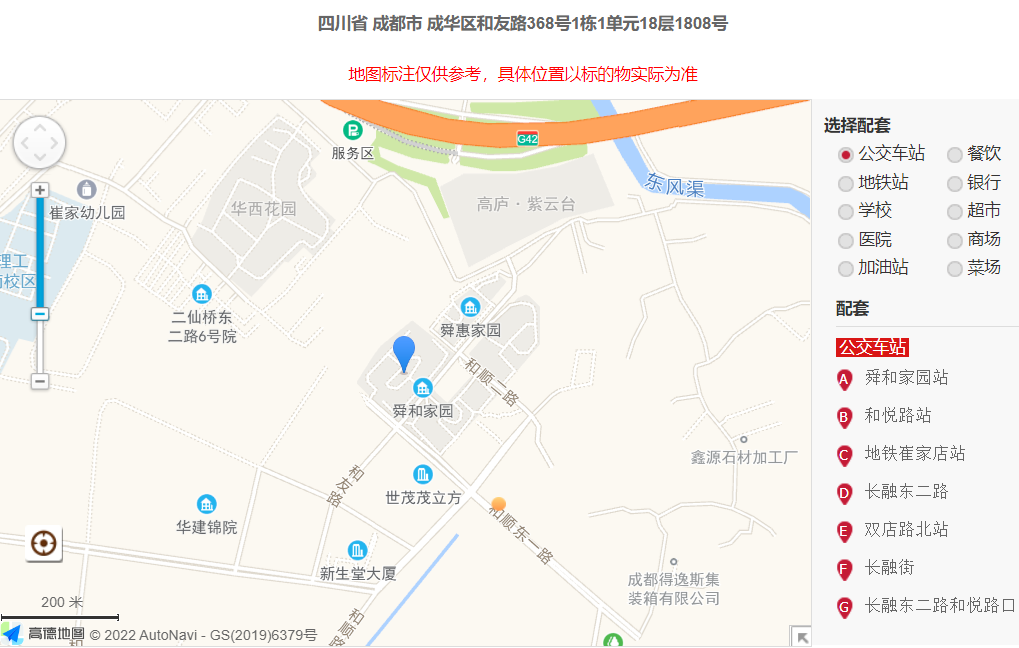This screenshot has width=1019, height=648.
Task: Choose 加油站 as nearby facility
Action: (x=846, y=269)
